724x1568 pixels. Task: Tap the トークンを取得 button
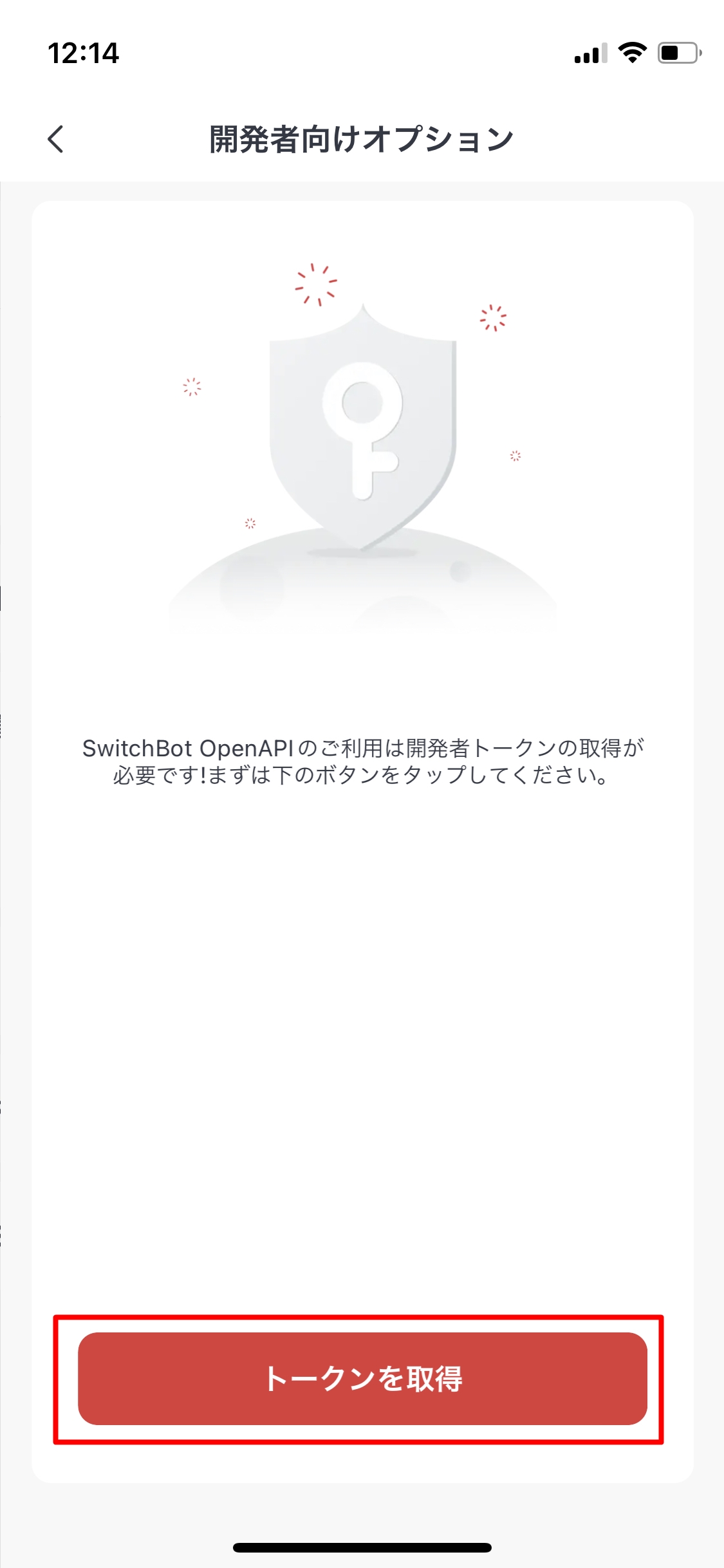pyautogui.click(x=362, y=1378)
